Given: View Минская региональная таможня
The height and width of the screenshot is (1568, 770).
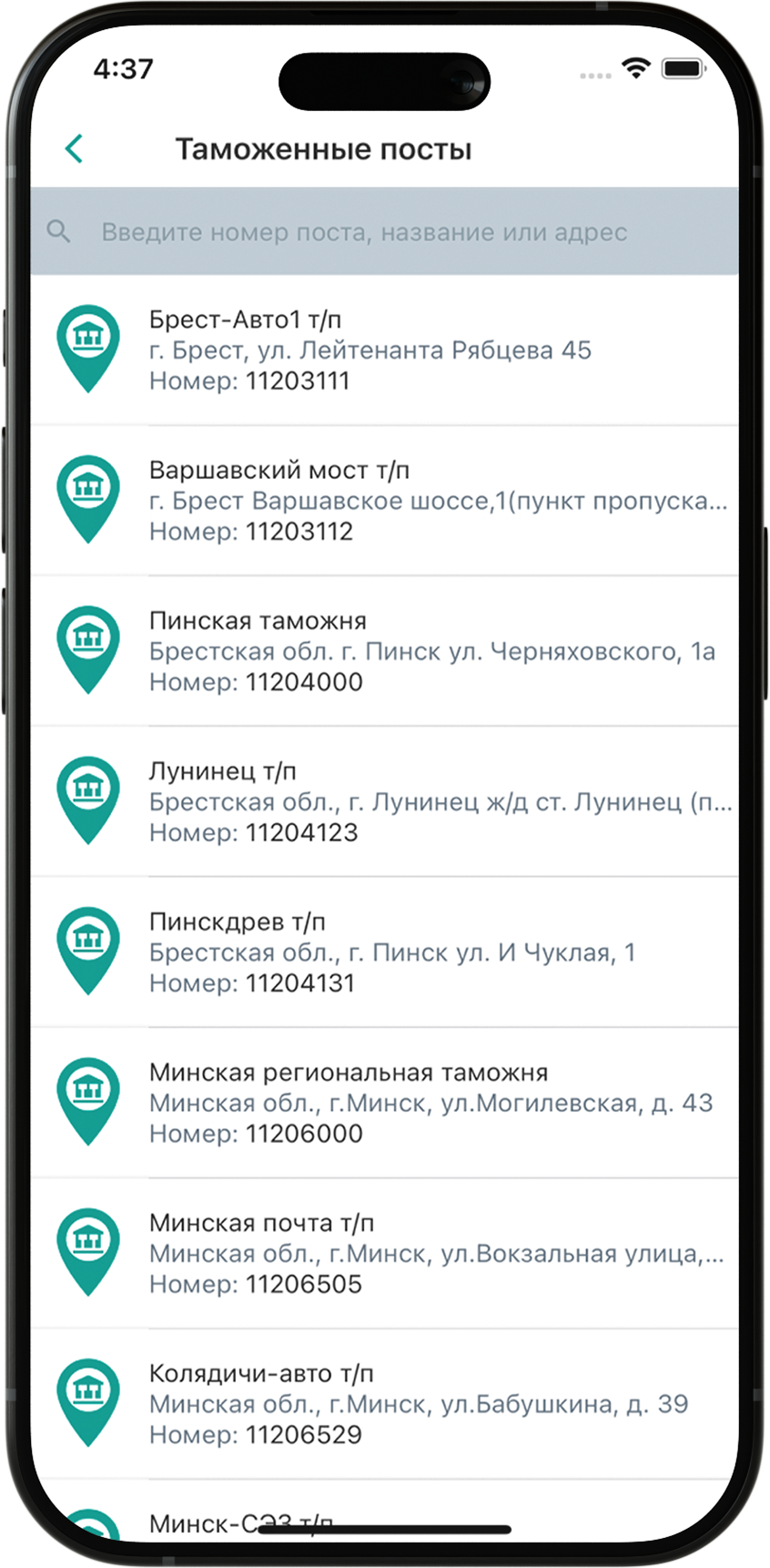Looking at the screenshot, I should tap(382, 1103).
